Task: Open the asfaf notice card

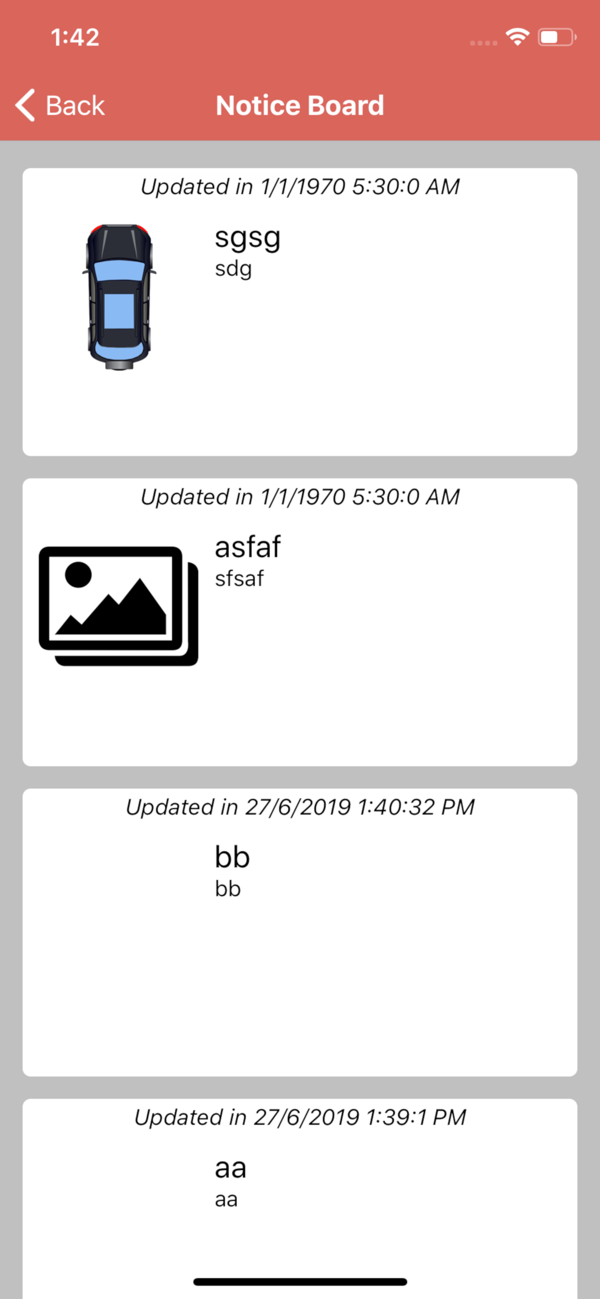Action: (x=300, y=622)
